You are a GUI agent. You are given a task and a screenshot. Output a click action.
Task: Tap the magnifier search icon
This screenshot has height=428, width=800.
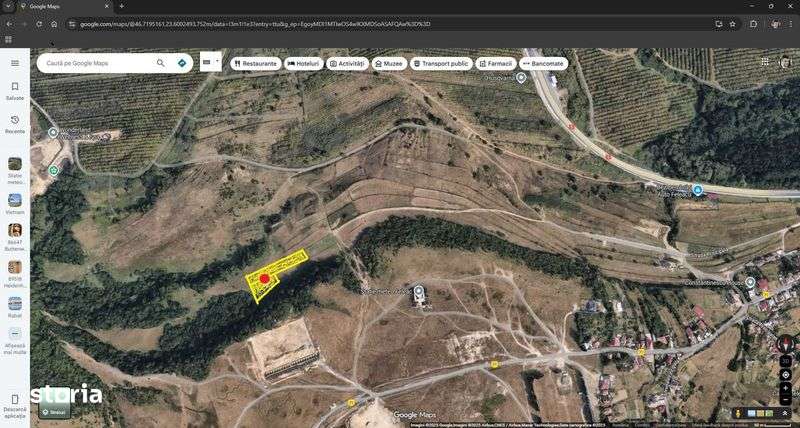[161, 63]
